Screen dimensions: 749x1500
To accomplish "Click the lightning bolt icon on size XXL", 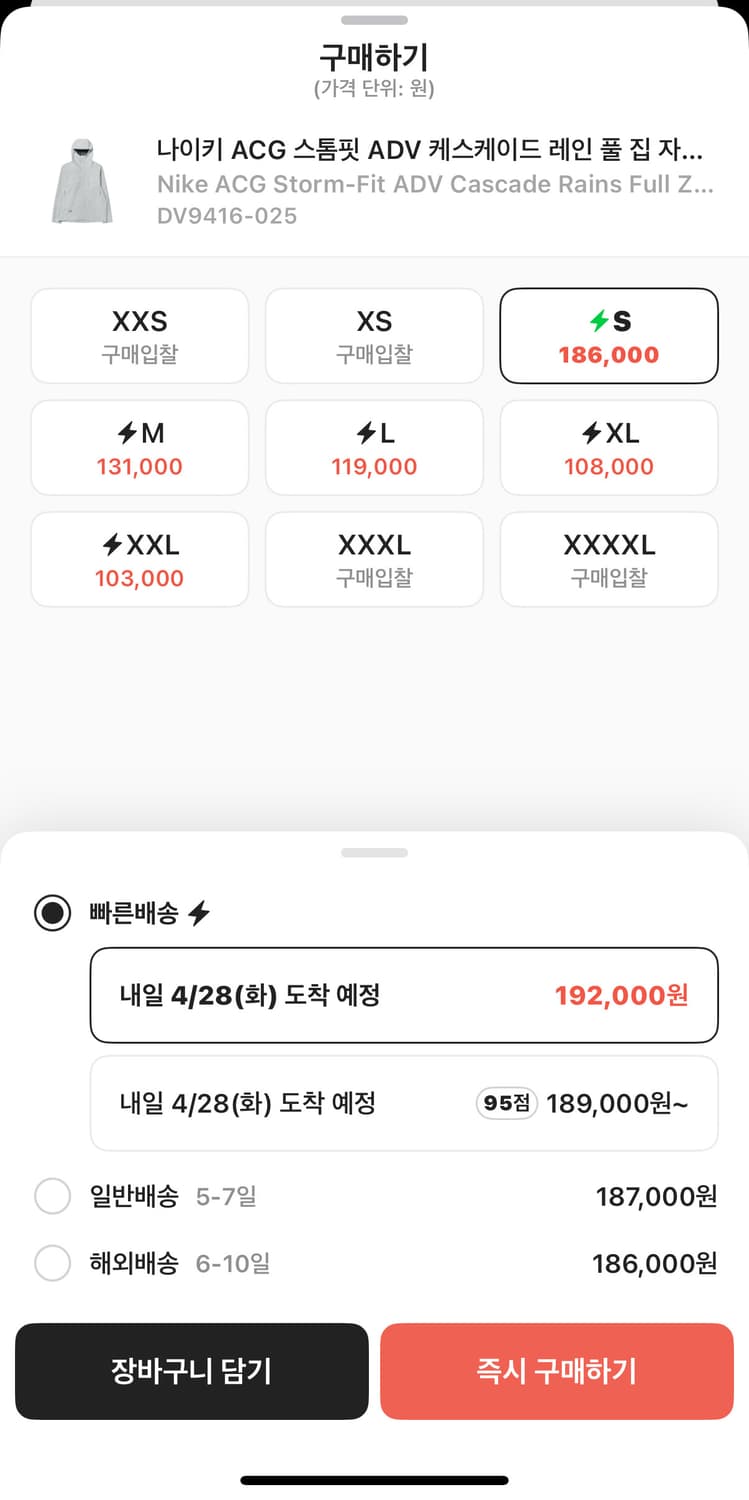I will [x=110, y=545].
